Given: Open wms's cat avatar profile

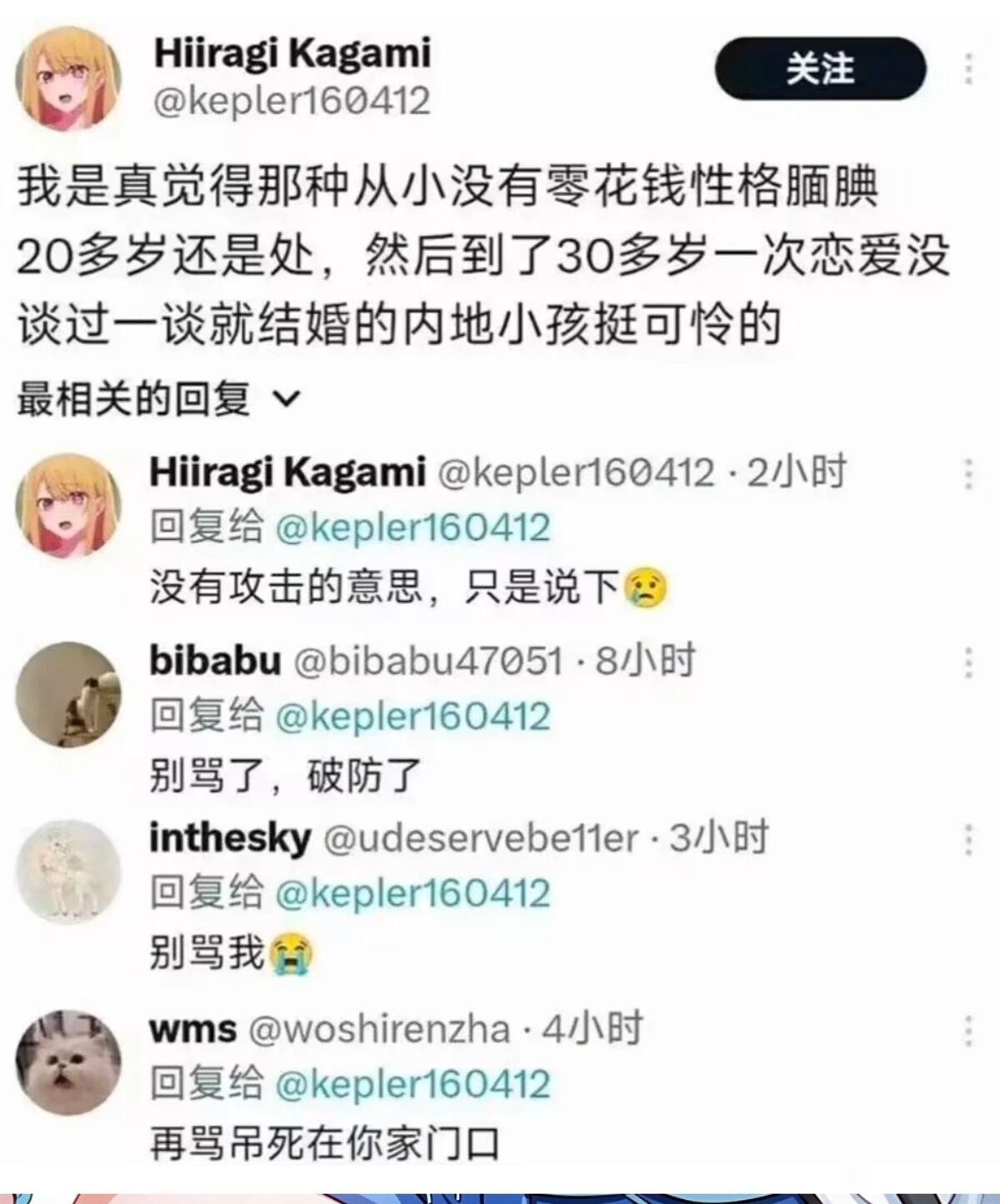Looking at the screenshot, I should tap(70, 1061).
